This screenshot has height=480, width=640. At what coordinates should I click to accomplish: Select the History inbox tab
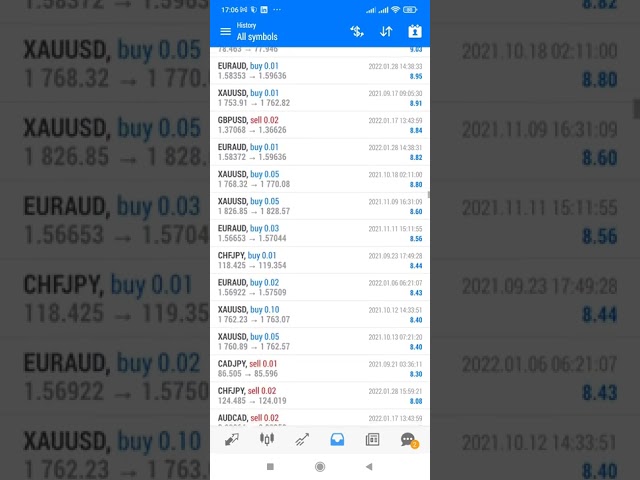337,439
